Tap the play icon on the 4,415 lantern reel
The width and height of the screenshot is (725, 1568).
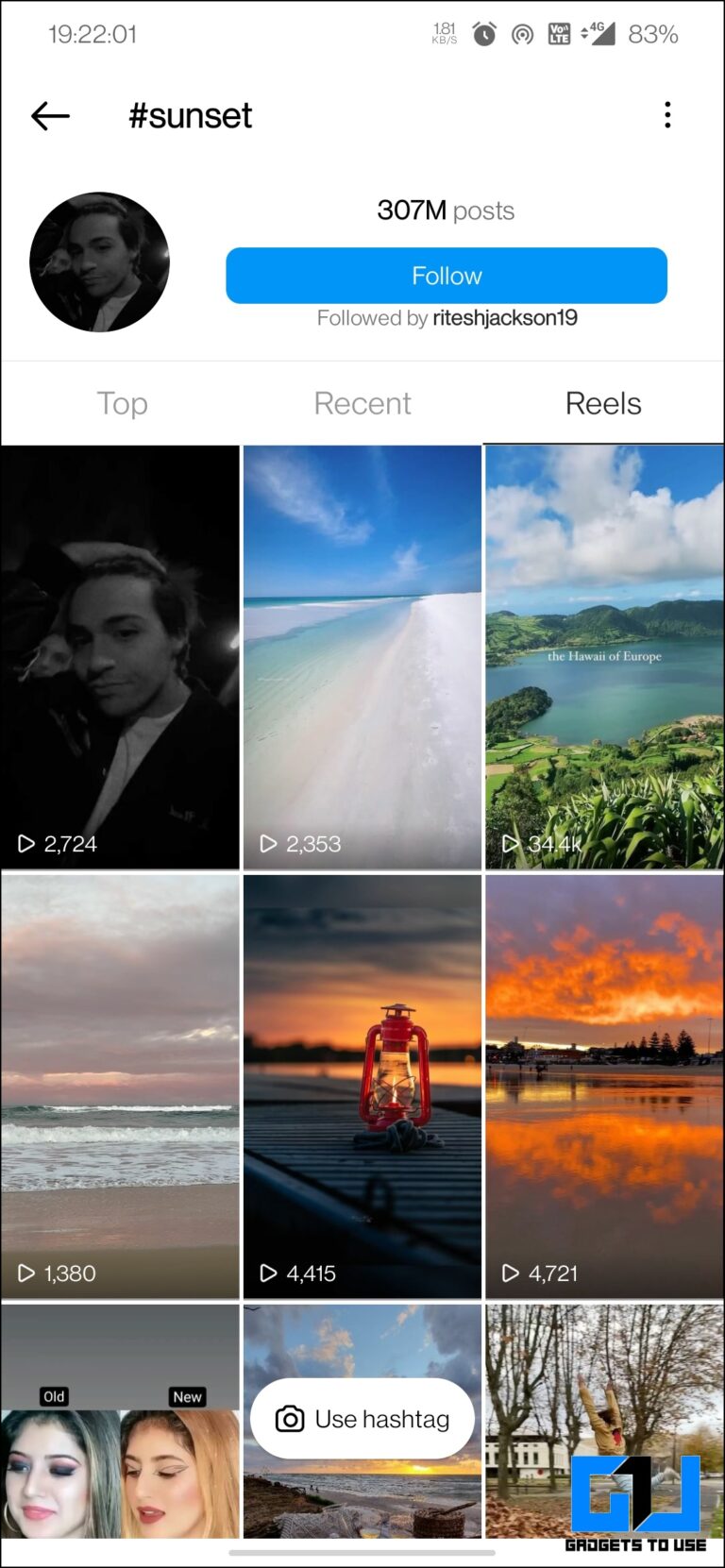point(268,1273)
